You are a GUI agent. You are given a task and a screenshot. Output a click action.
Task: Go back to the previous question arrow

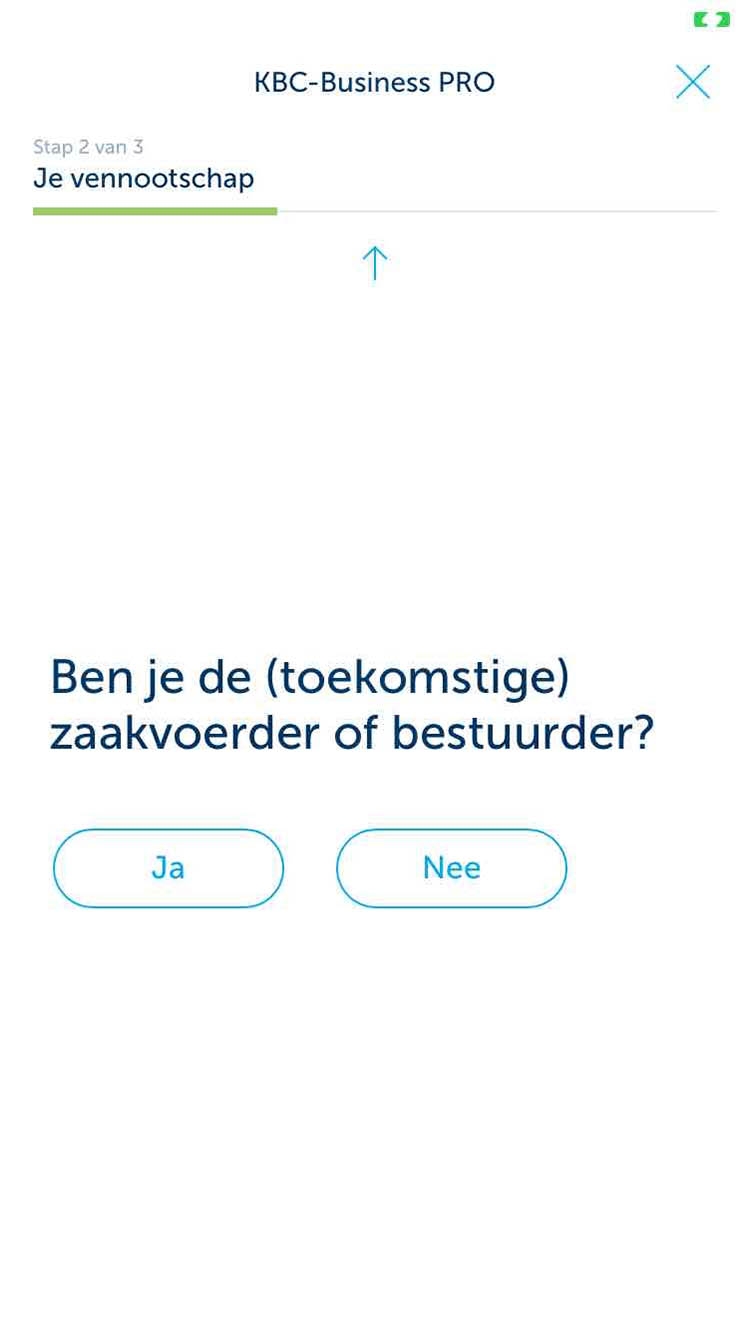(x=374, y=263)
